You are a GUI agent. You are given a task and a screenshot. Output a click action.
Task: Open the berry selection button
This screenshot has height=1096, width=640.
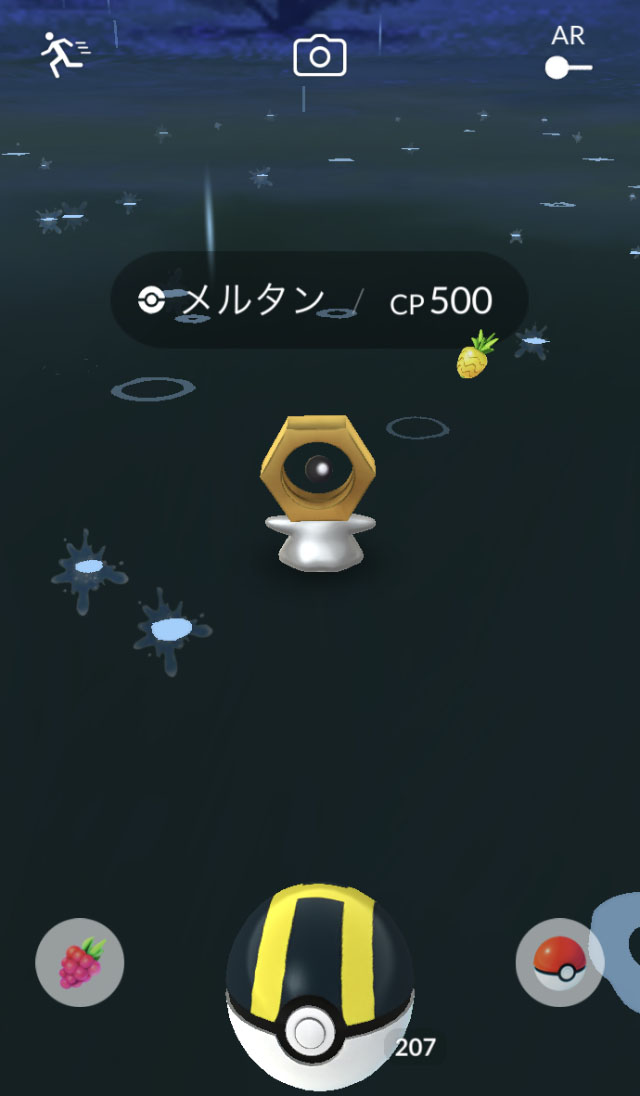click(x=80, y=963)
